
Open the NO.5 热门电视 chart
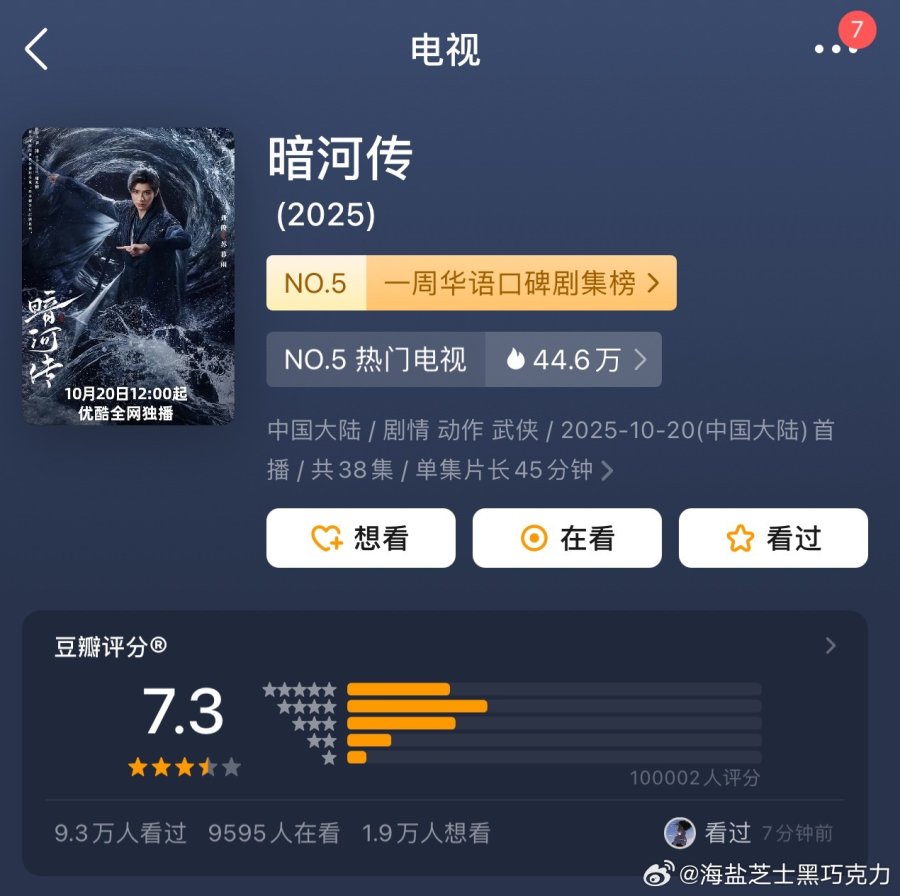point(463,360)
